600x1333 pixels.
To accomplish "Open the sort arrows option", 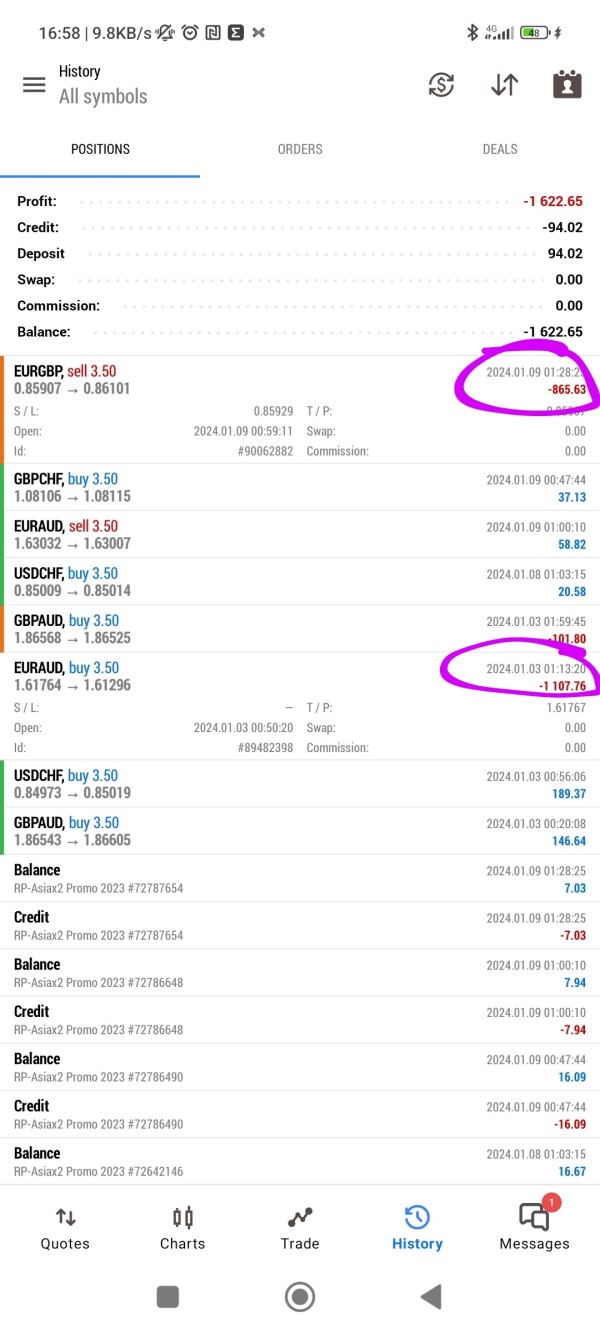I will coord(505,85).
